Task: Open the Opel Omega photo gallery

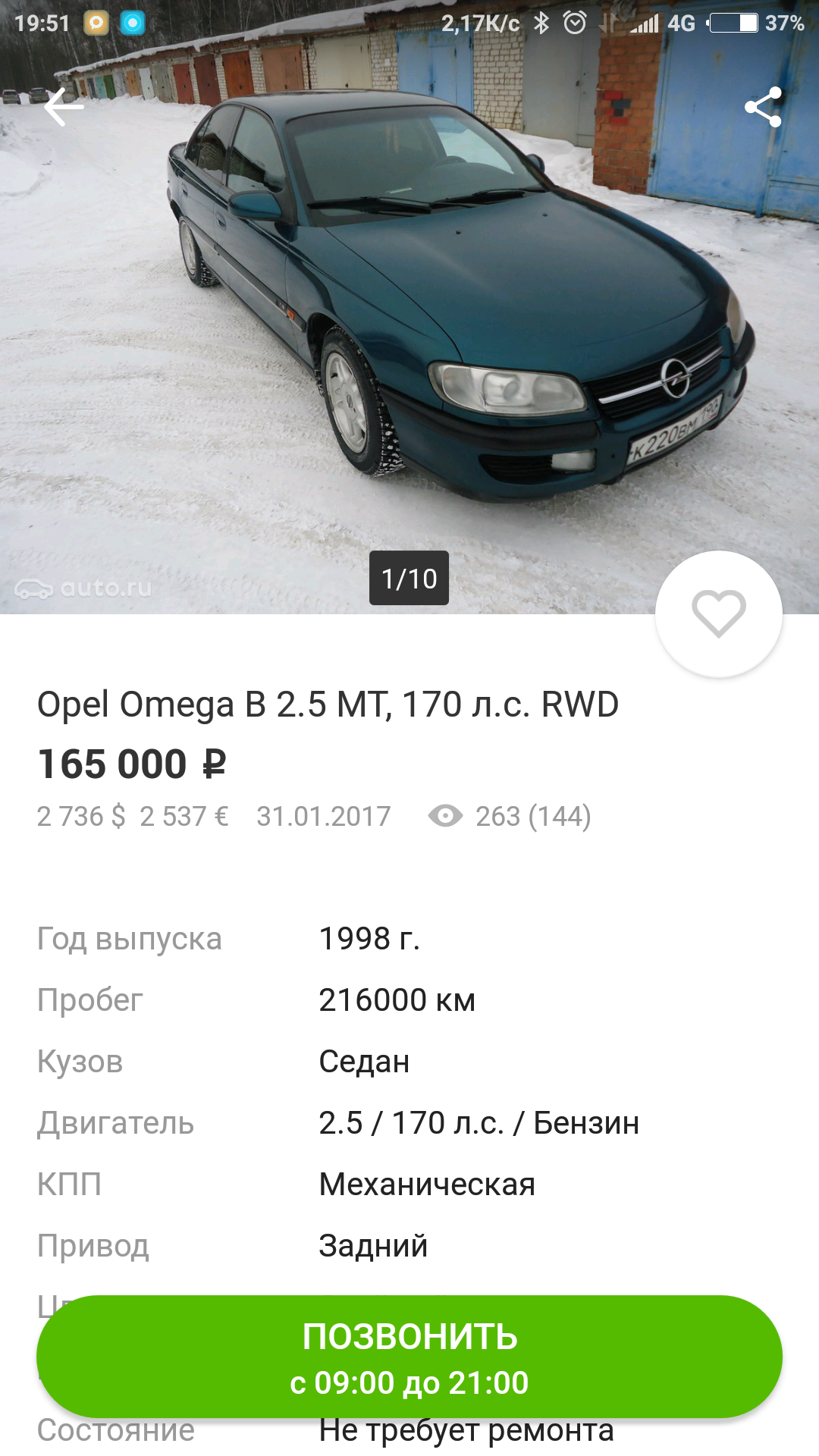Action: 409,318
